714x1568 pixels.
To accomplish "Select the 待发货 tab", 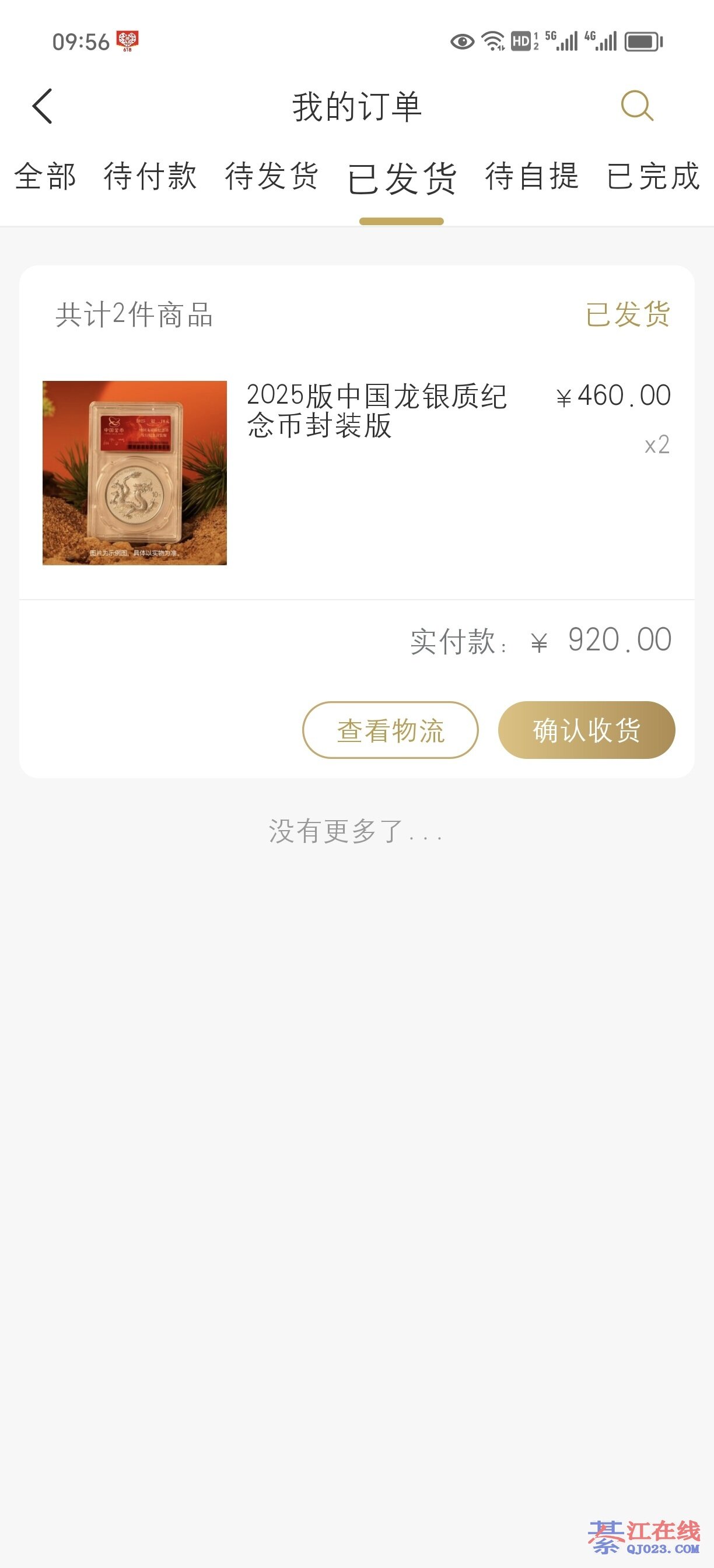I will pyautogui.click(x=271, y=177).
